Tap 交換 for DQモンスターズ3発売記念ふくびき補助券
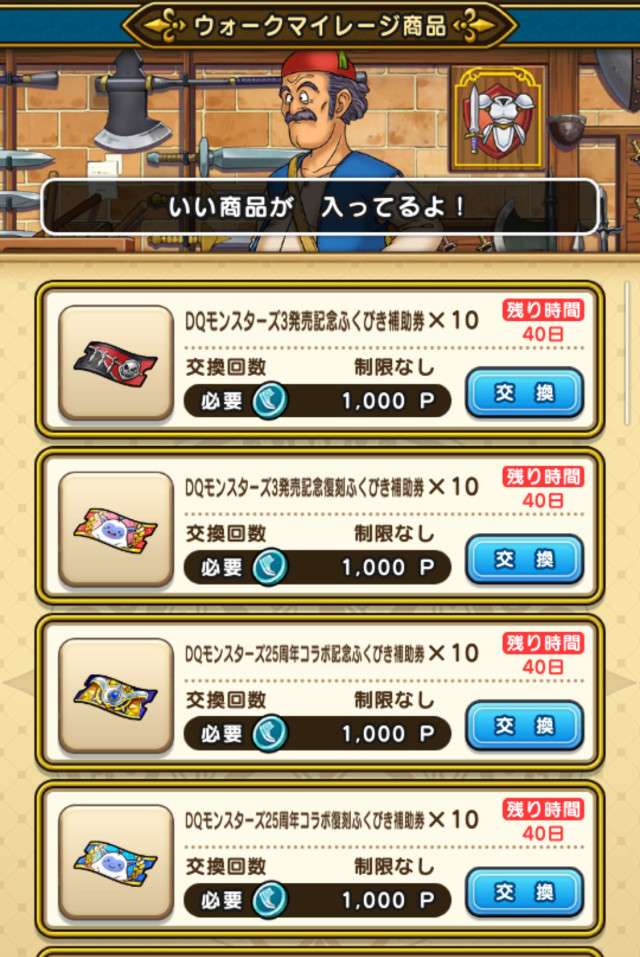Viewport: 640px width, 957px height. 524,393
